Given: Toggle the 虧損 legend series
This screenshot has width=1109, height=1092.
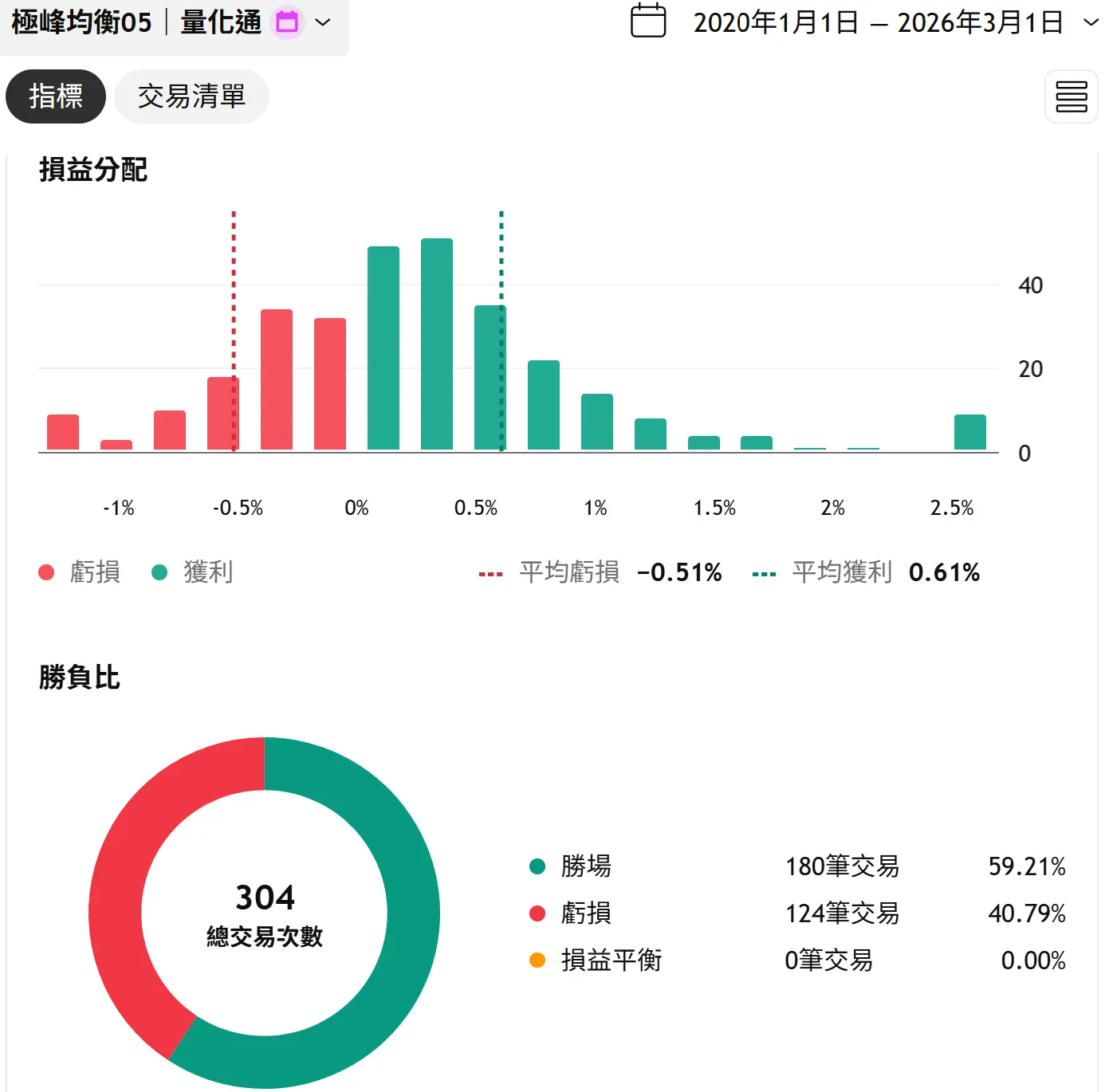Looking at the screenshot, I should pos(81,572).
